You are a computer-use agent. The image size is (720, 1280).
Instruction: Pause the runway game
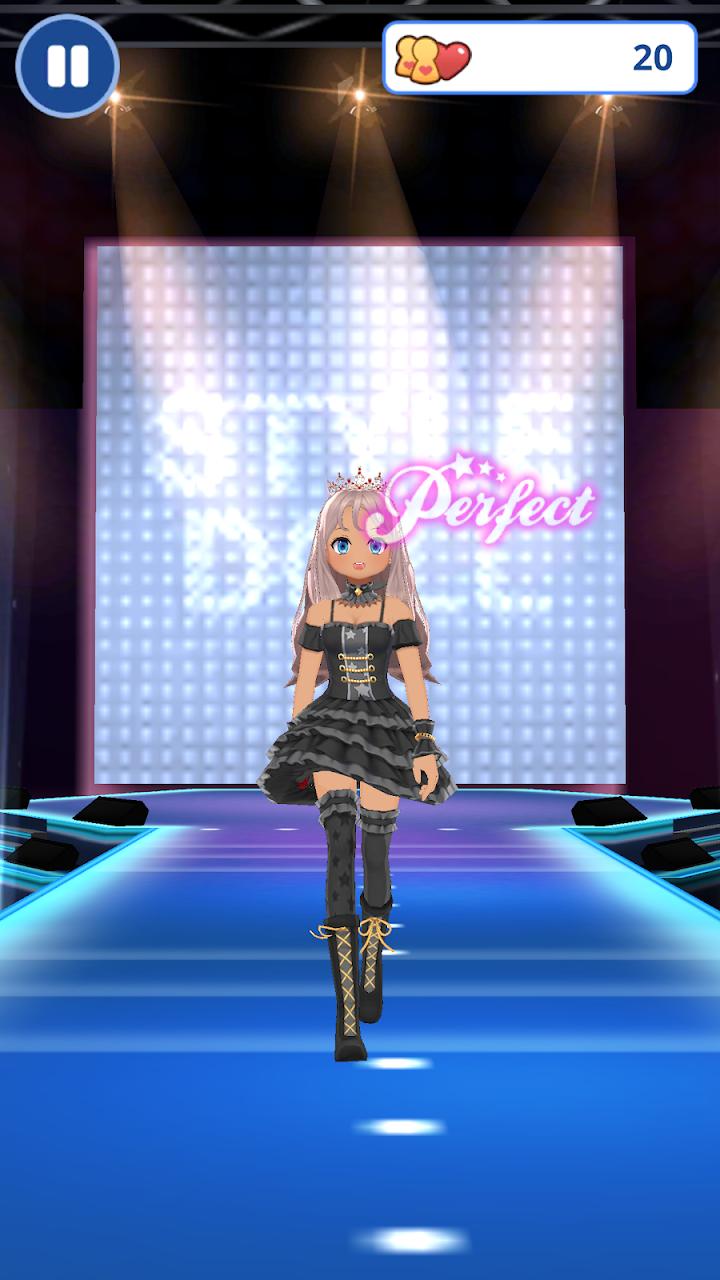point(67,66)
